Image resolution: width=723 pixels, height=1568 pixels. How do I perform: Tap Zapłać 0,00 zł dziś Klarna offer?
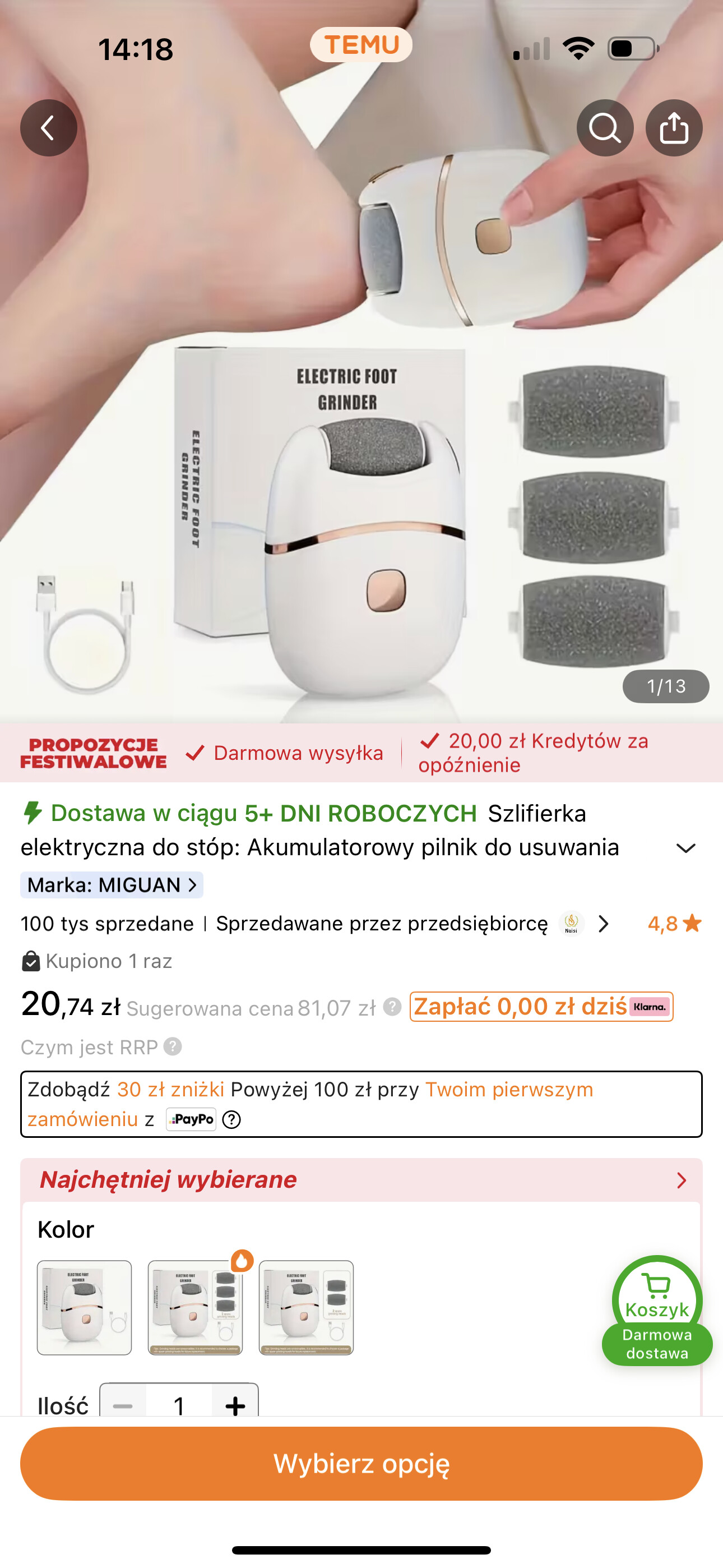541,1006
